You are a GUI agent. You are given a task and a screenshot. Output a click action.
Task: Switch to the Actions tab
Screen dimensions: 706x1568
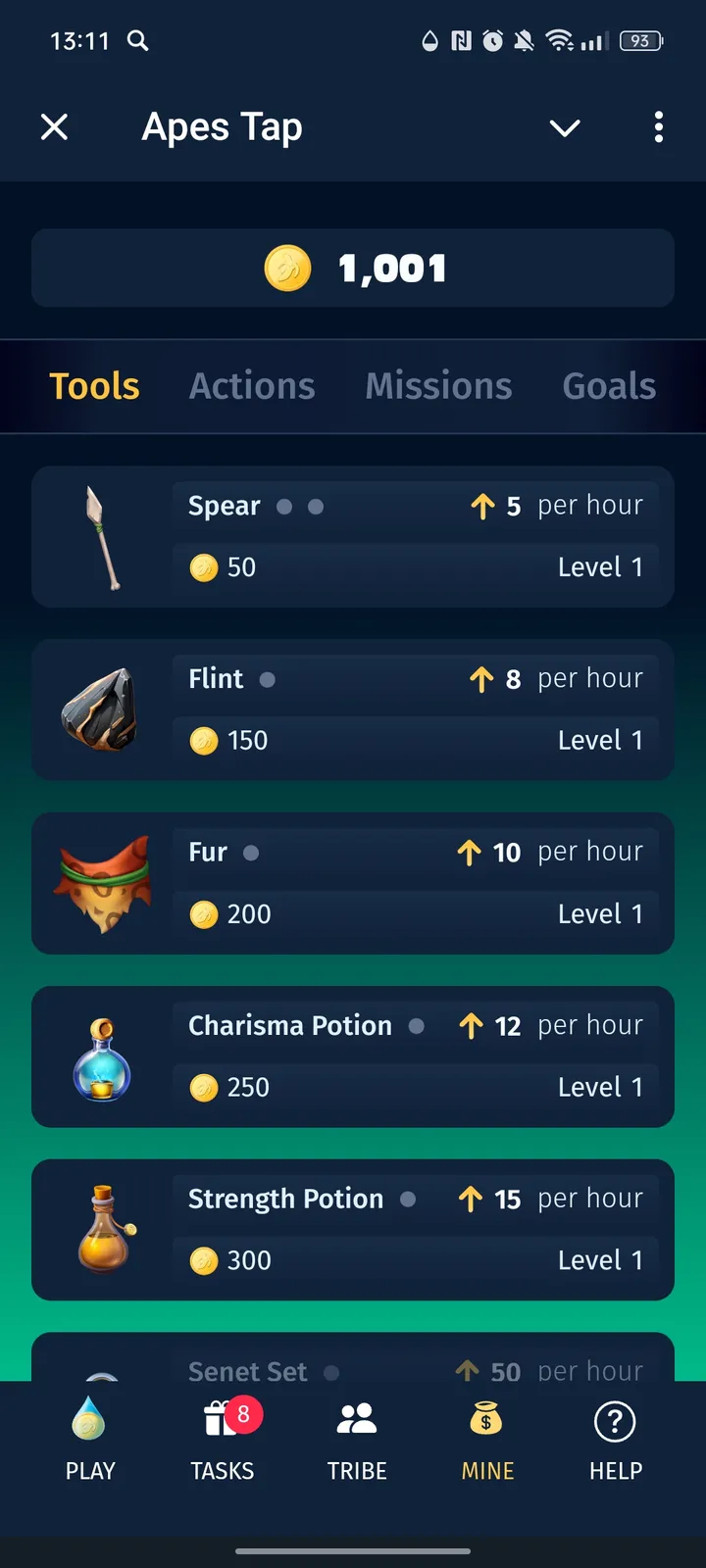click(252, 386)
